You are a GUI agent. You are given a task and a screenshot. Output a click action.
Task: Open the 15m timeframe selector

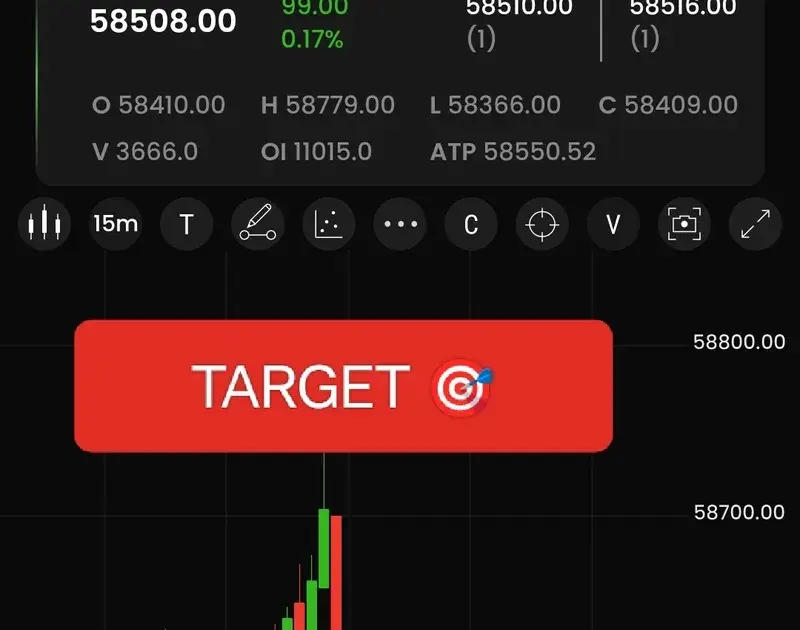click(x=115, y=224)
